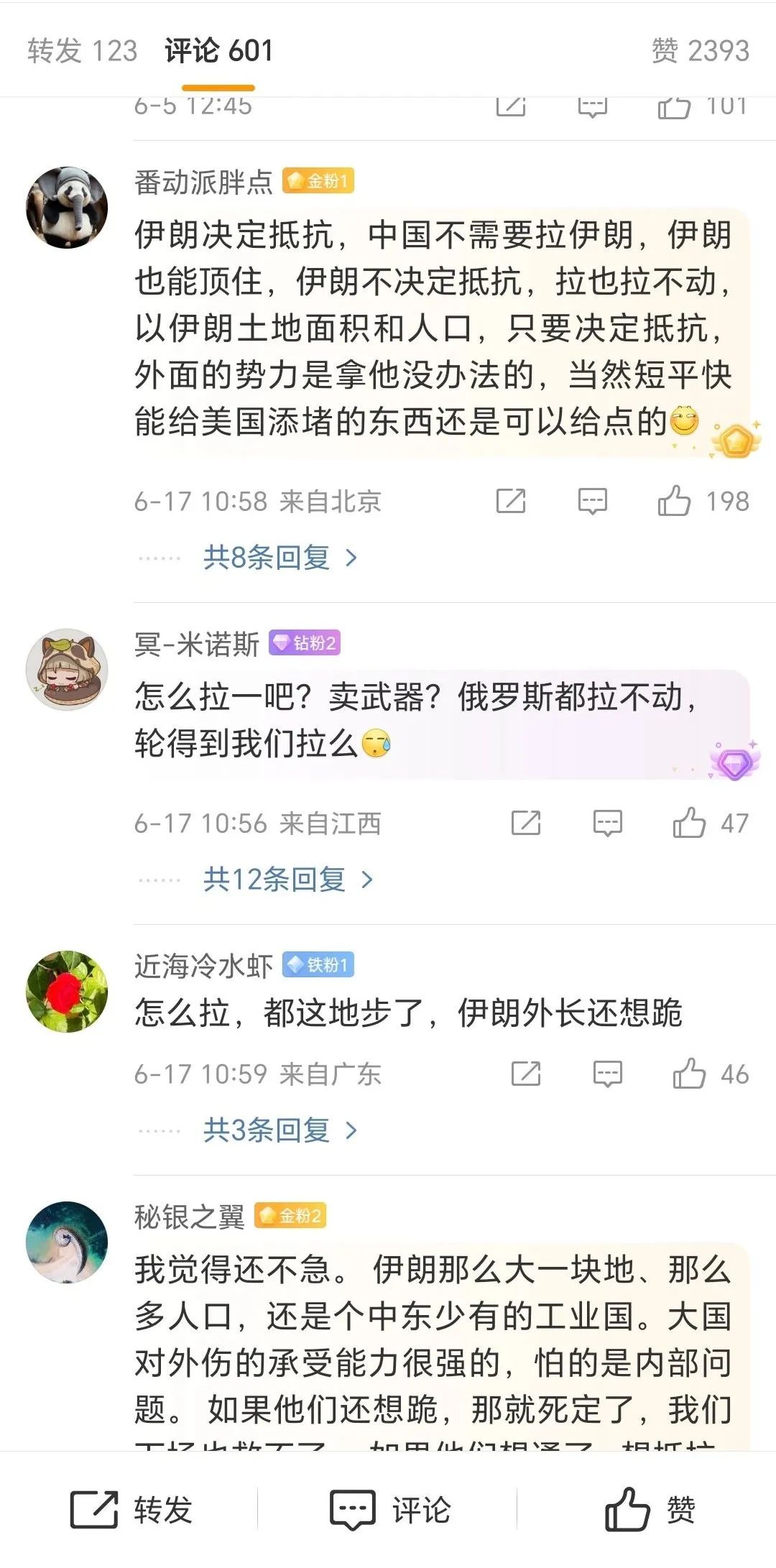Like 近海冷水虾's comment
Viewport: 776px width, 1568px height.
[689, 1074]
